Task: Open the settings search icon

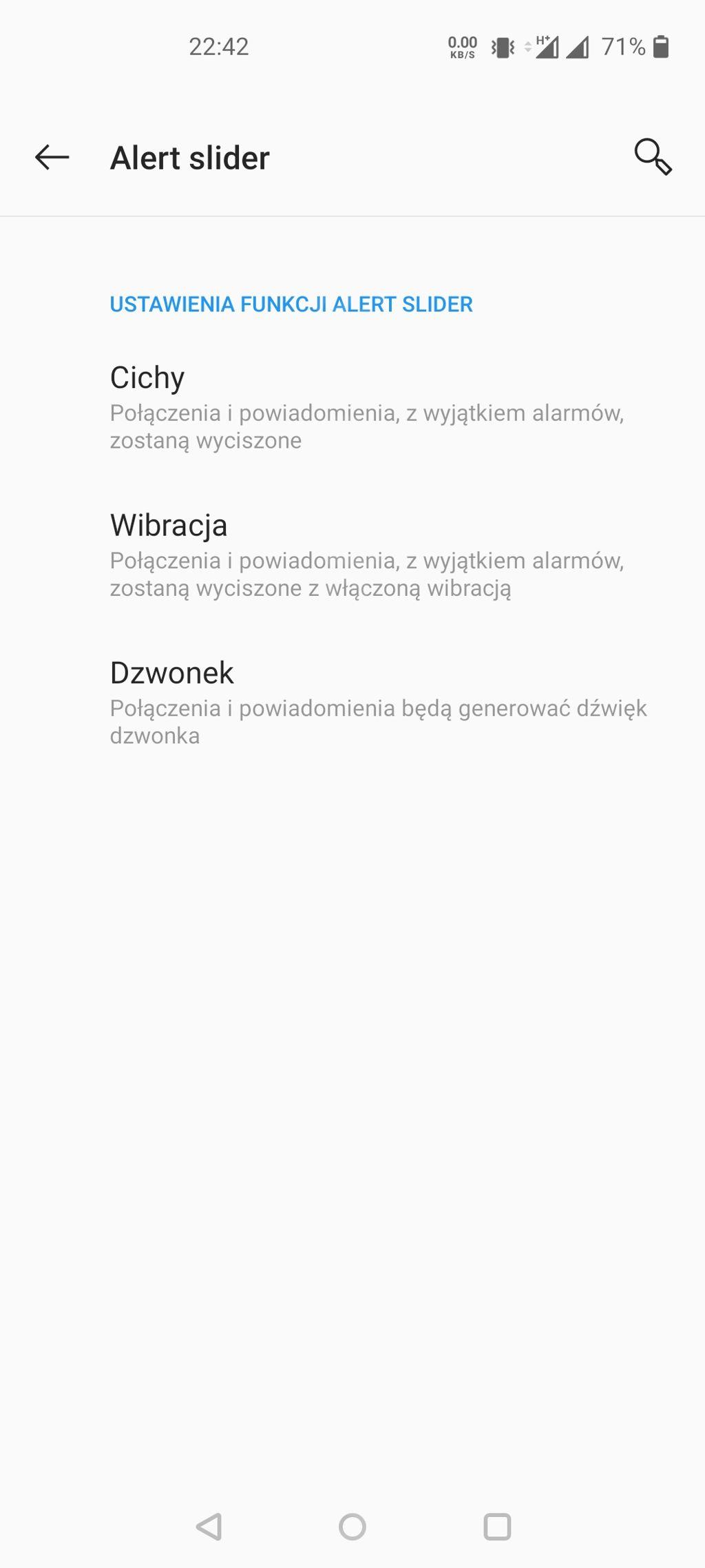Action: [x=653, y=157]
